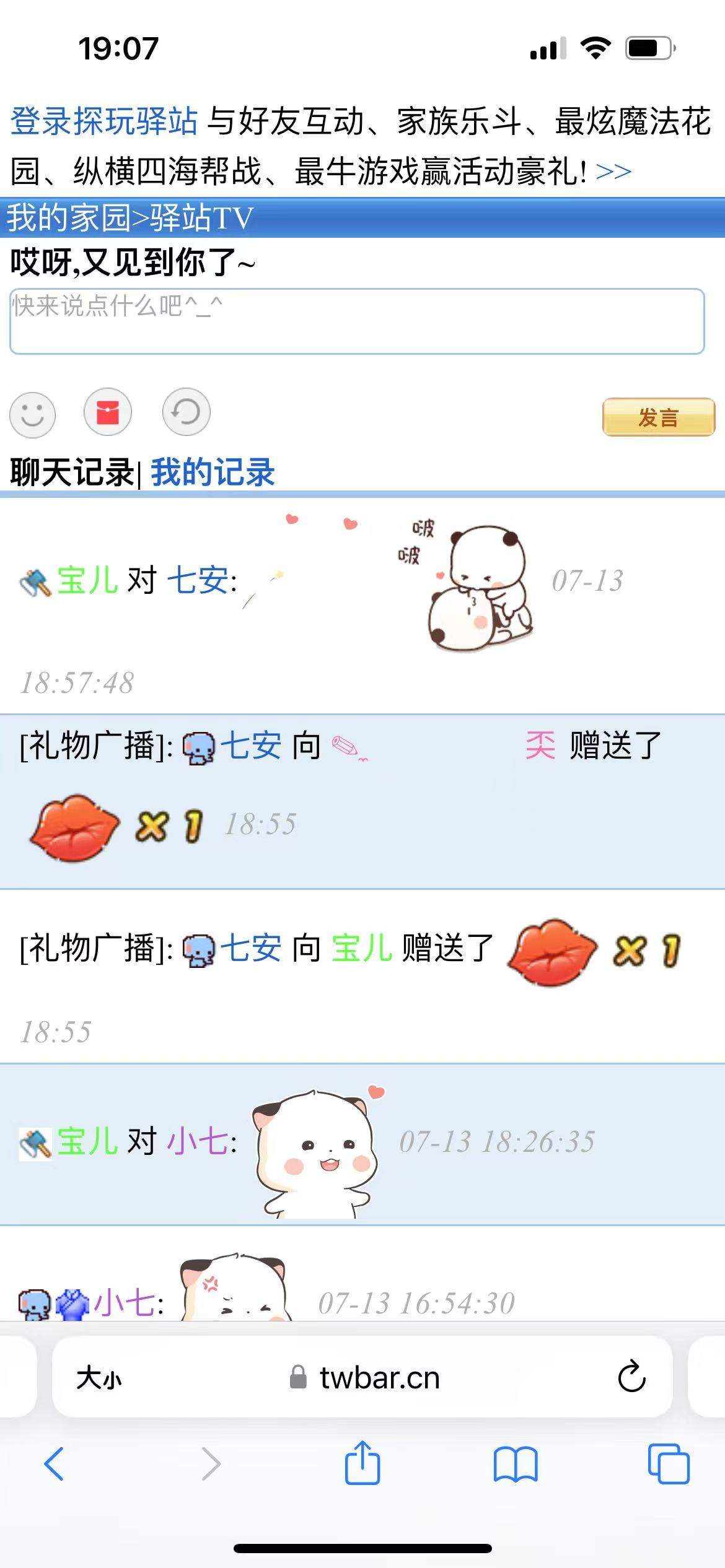Open Safari page size 大小 menu
The width and height of the screenshot is (725, 1568).
pos(99,1378)
